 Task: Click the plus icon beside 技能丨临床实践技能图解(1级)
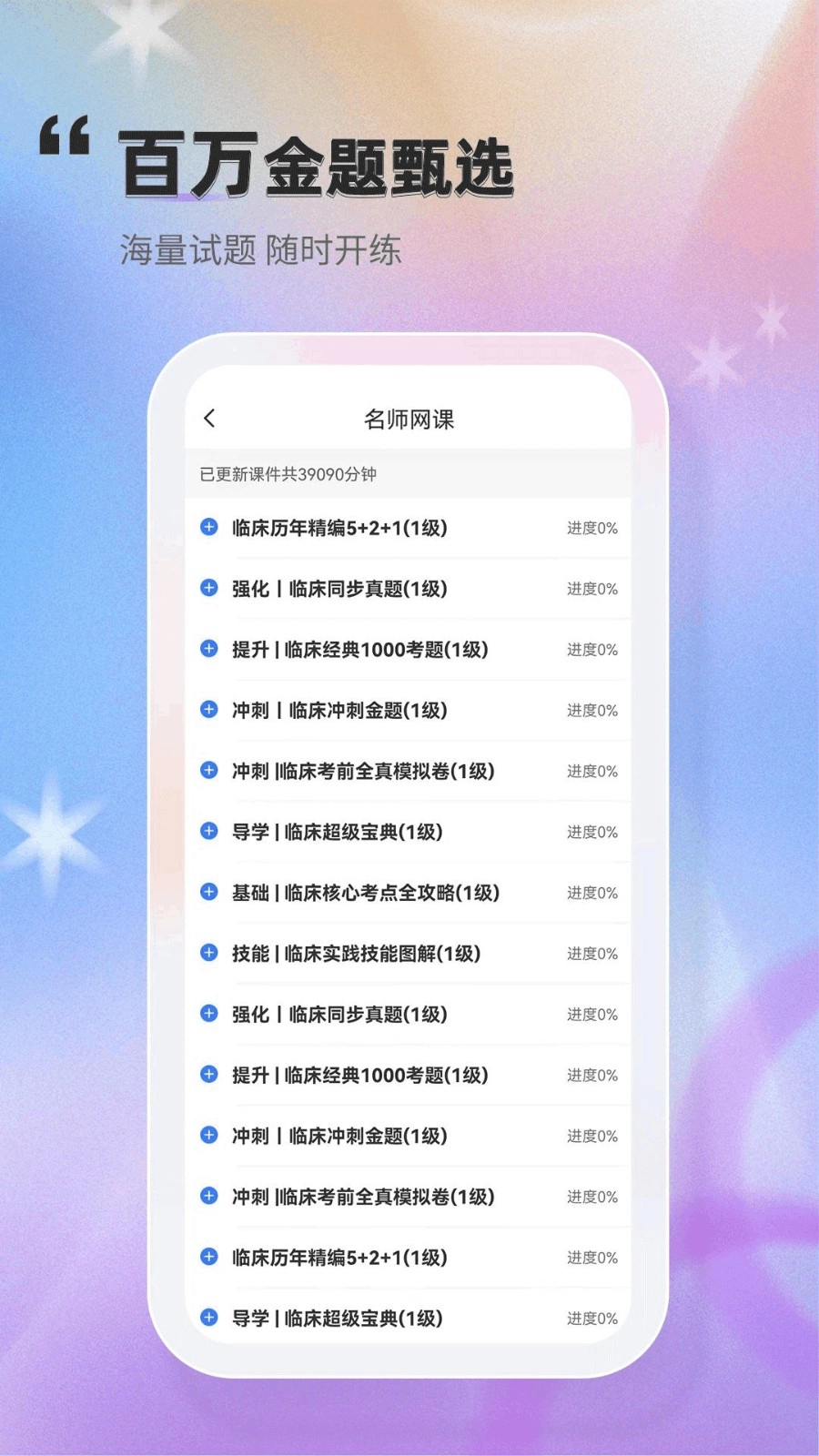coord(209,953)
